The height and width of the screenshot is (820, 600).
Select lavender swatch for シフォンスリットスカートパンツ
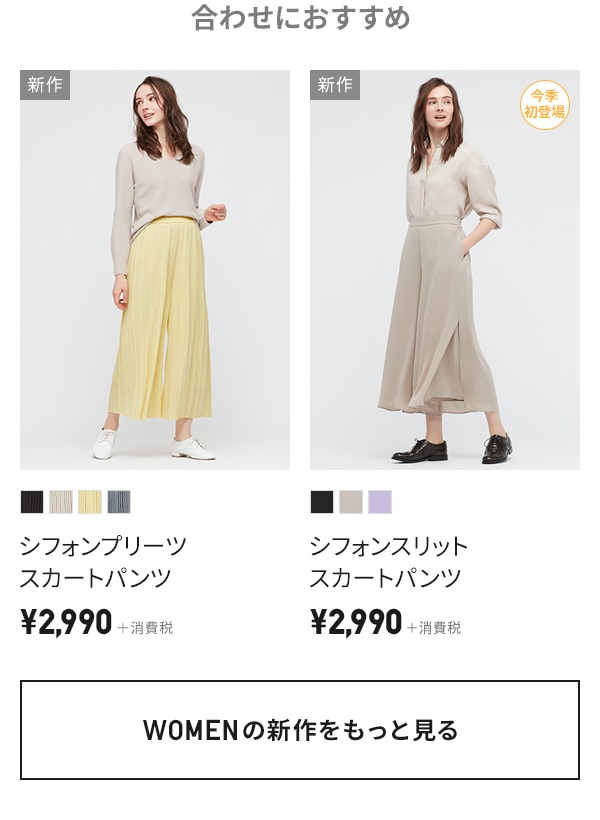380,502
